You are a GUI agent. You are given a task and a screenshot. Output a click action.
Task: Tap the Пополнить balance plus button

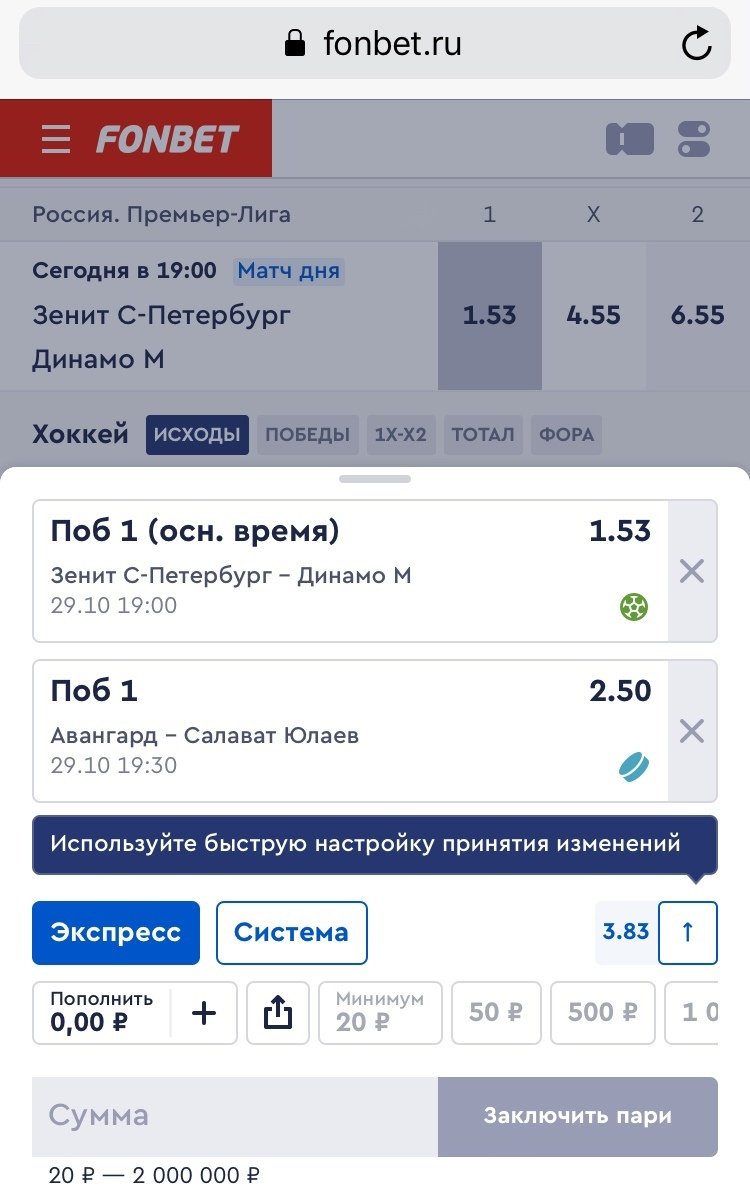pos(204,1013)
